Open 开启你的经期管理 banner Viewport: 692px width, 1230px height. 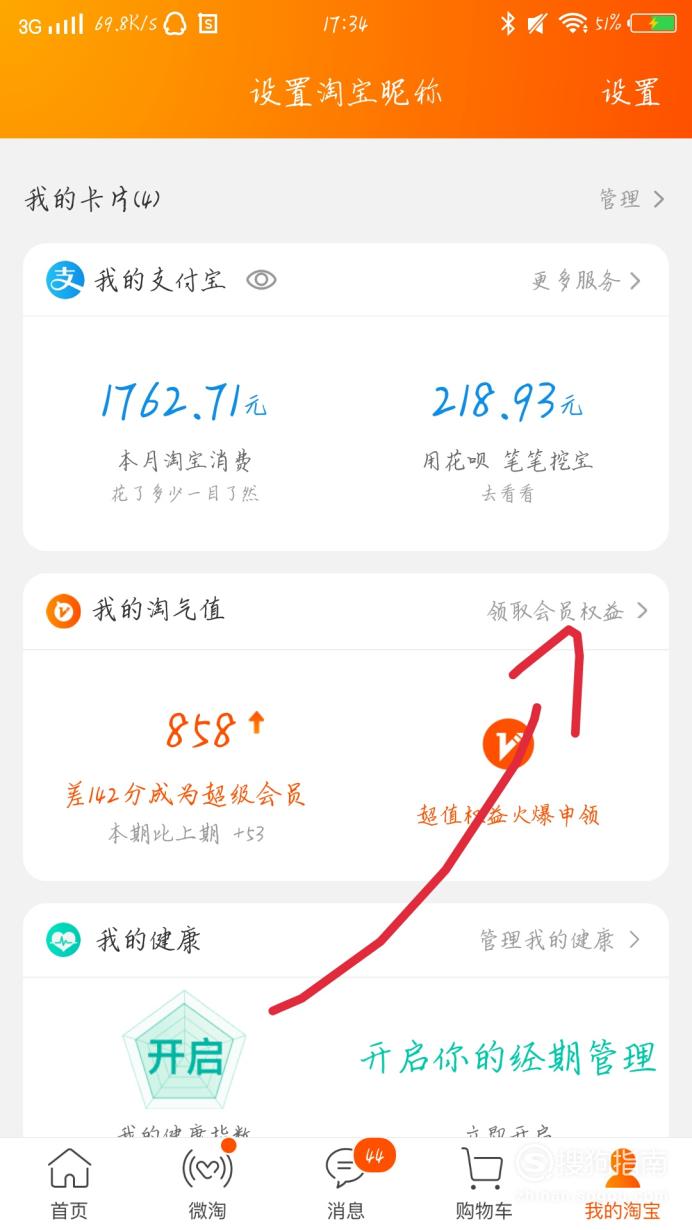tap(508, 1057)
